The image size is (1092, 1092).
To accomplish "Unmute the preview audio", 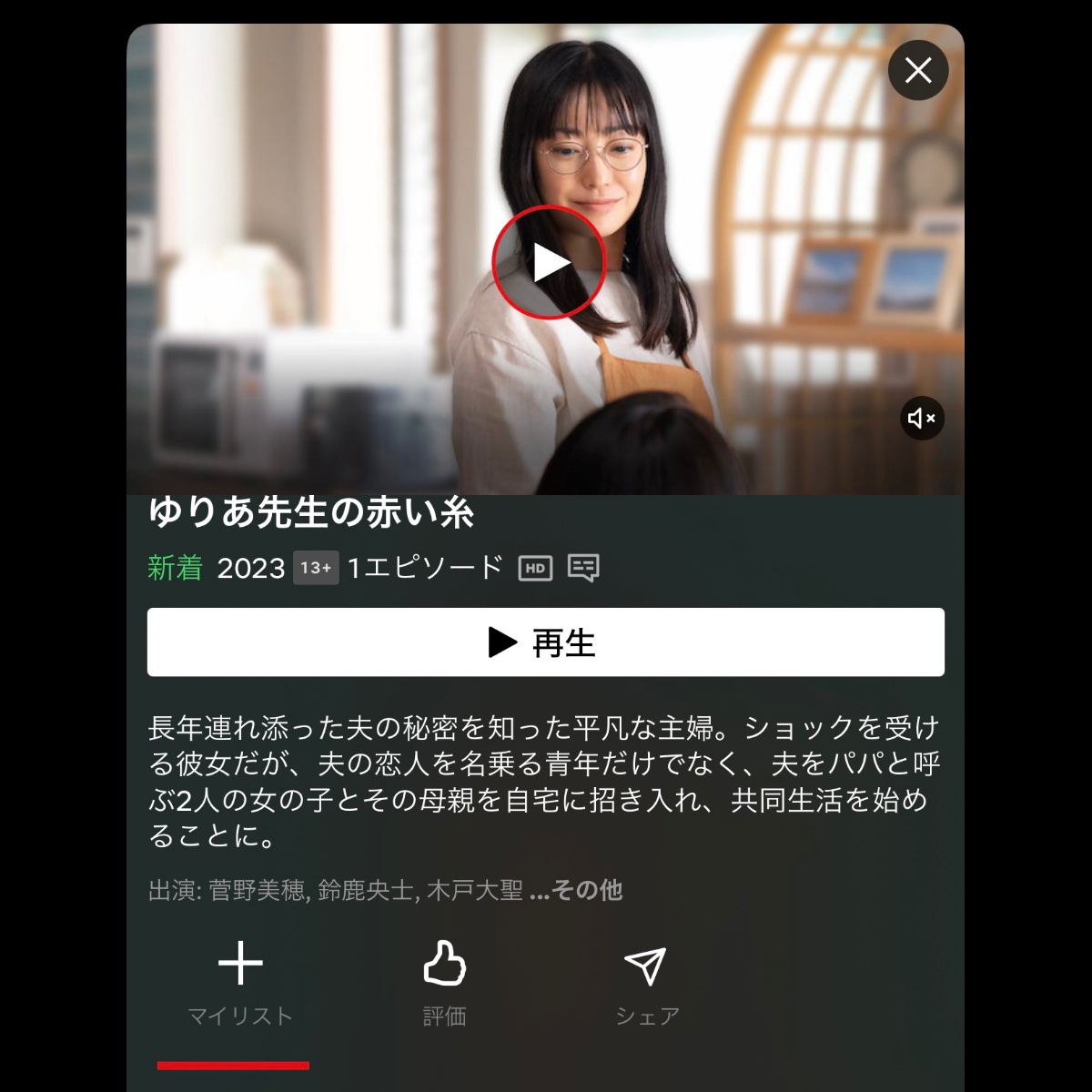I will [922, 419].
